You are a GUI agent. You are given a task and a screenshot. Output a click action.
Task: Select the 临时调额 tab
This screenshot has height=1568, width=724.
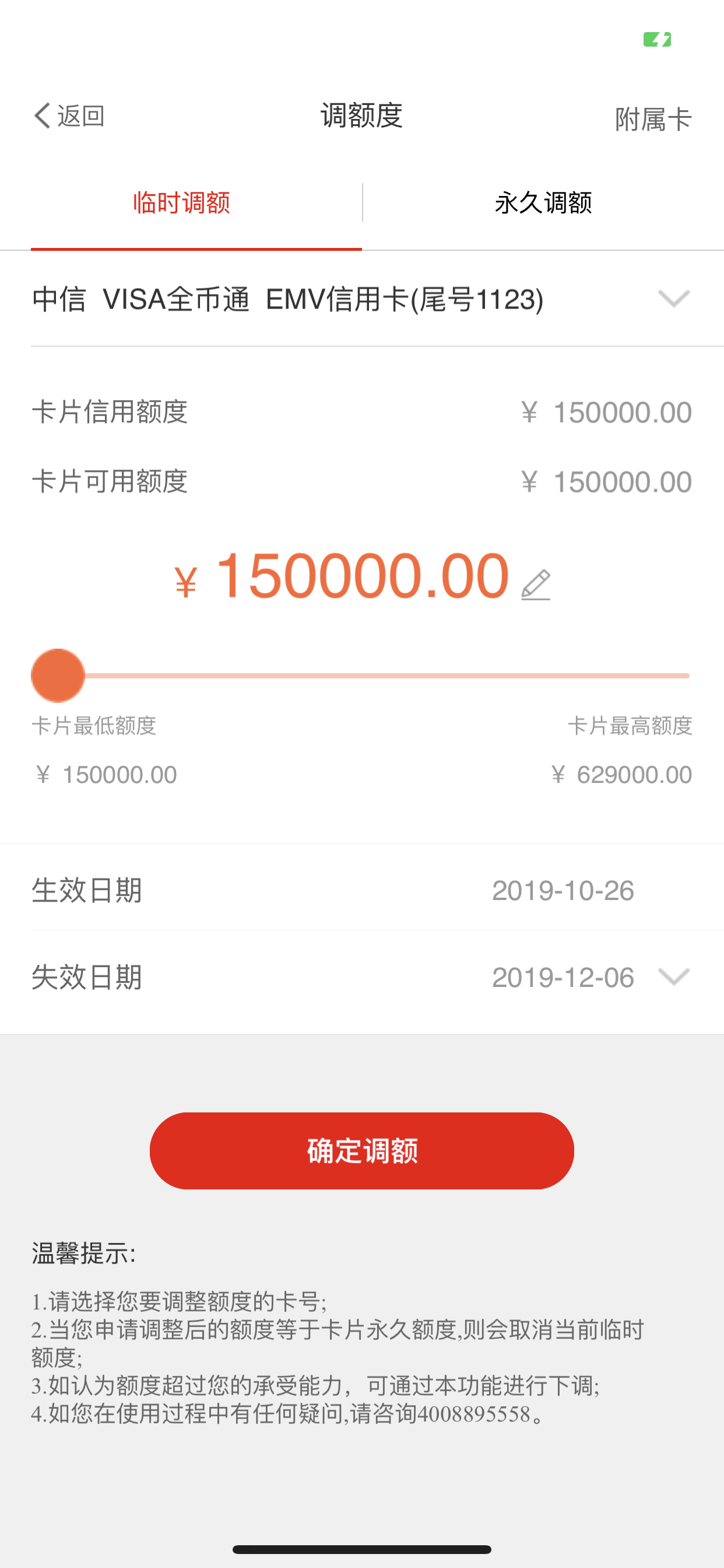pyautogui.click(x=181, y=202)
